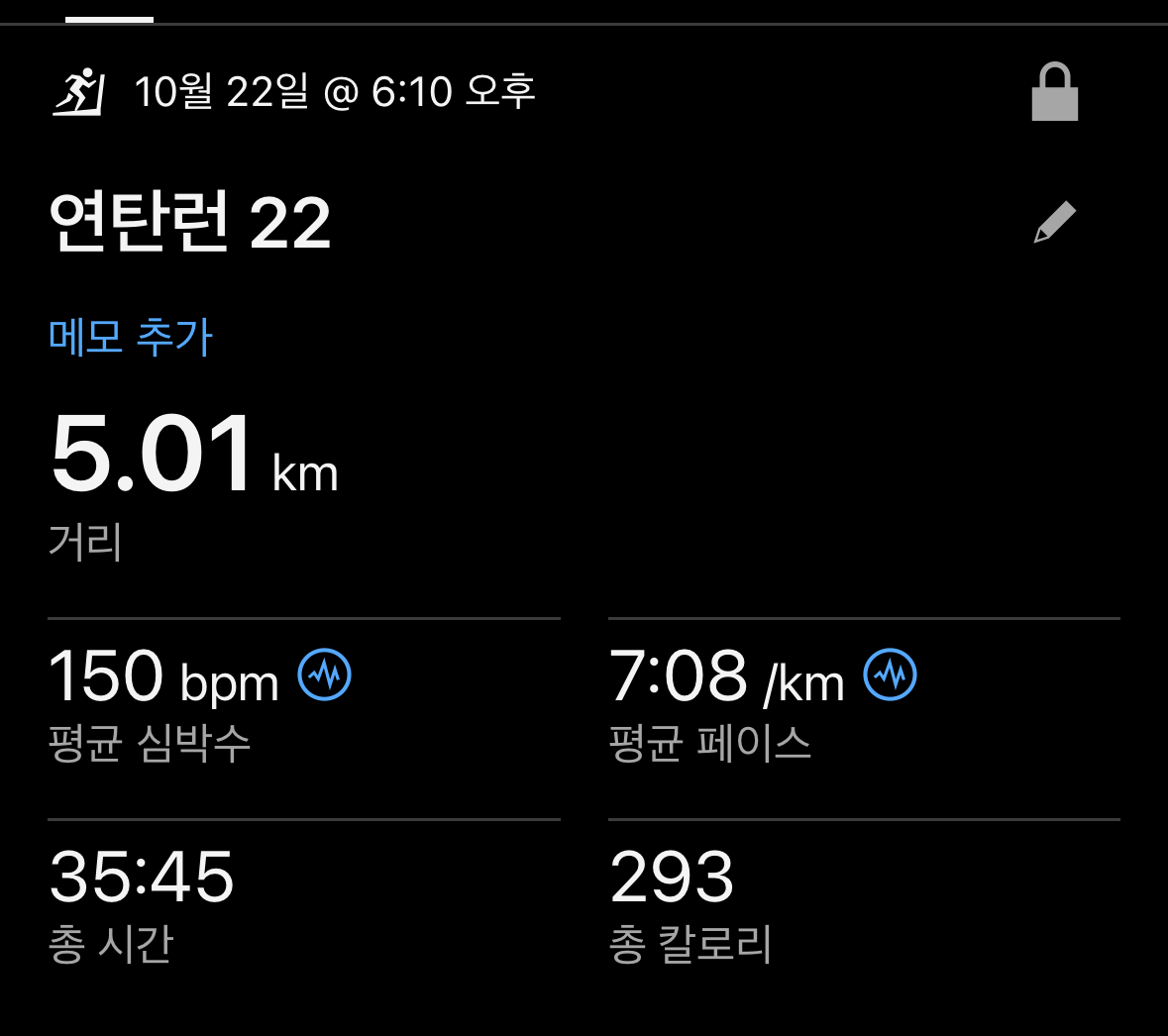Viewport: 1168px width, 1036px height.
Task: Open the privacy lock setting
Action: 1054,93
